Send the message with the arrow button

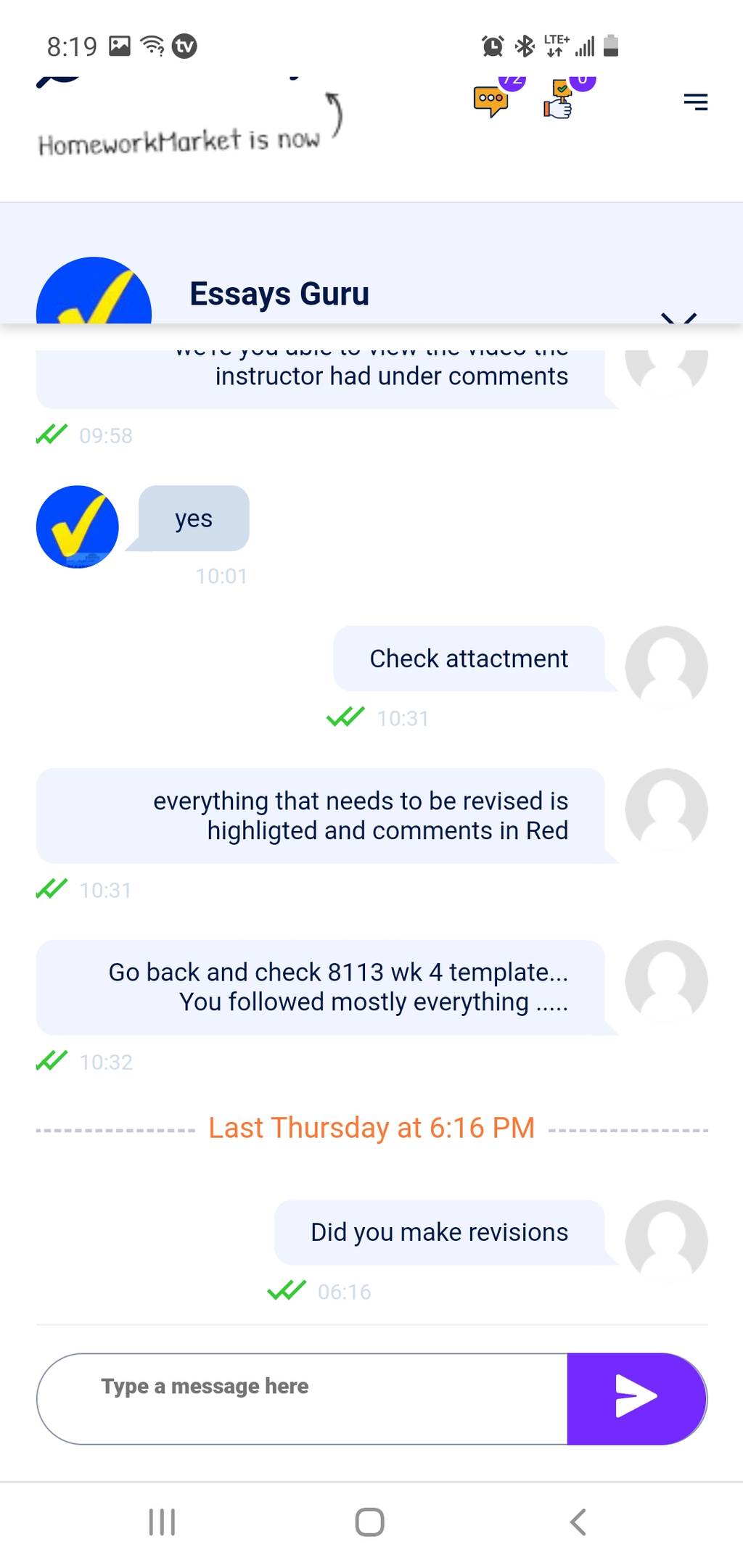coord(636,1398)
